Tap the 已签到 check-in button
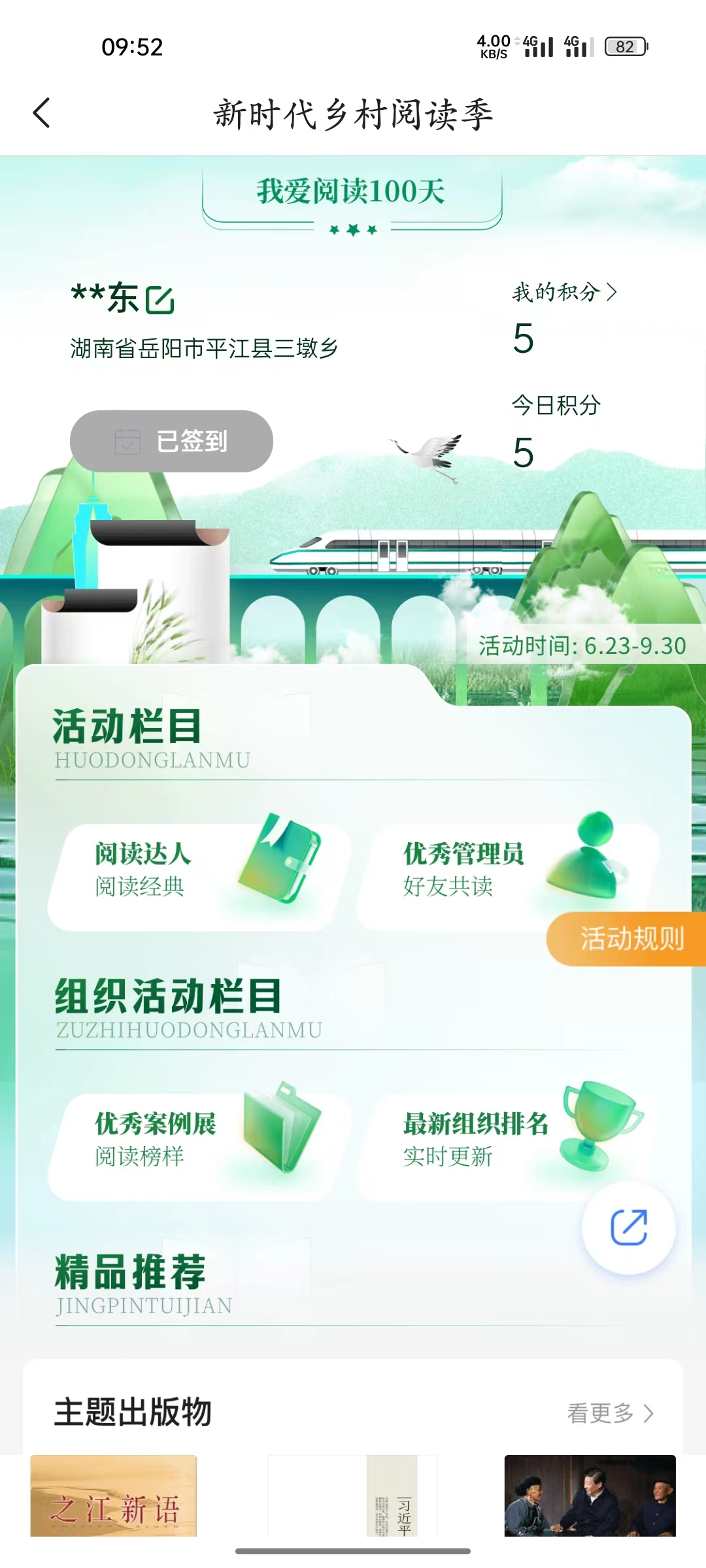Image resolution: width=706 pixels, height=1568 pixels. click(x=171, y=442)
